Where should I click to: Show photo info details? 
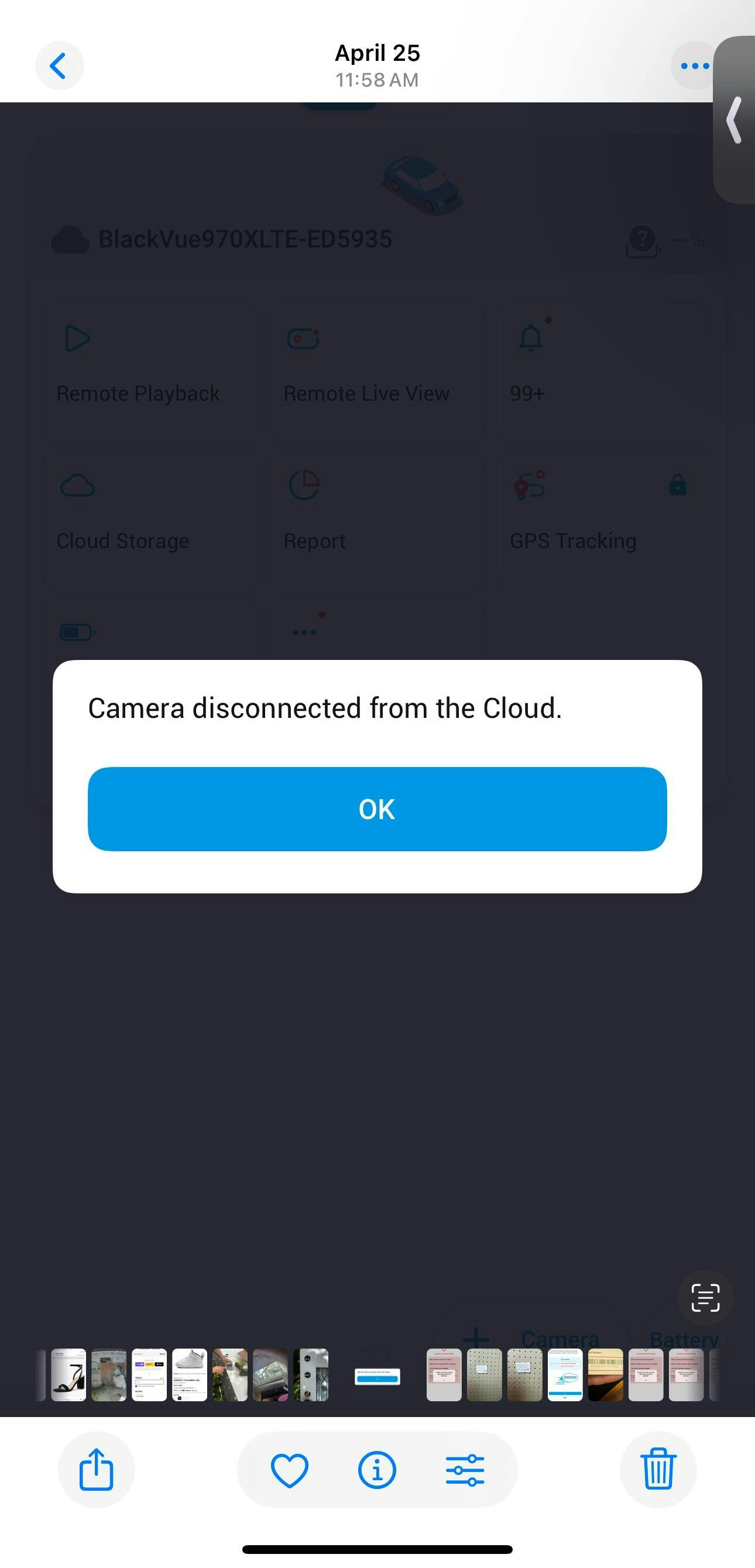tap(377, 1469)
